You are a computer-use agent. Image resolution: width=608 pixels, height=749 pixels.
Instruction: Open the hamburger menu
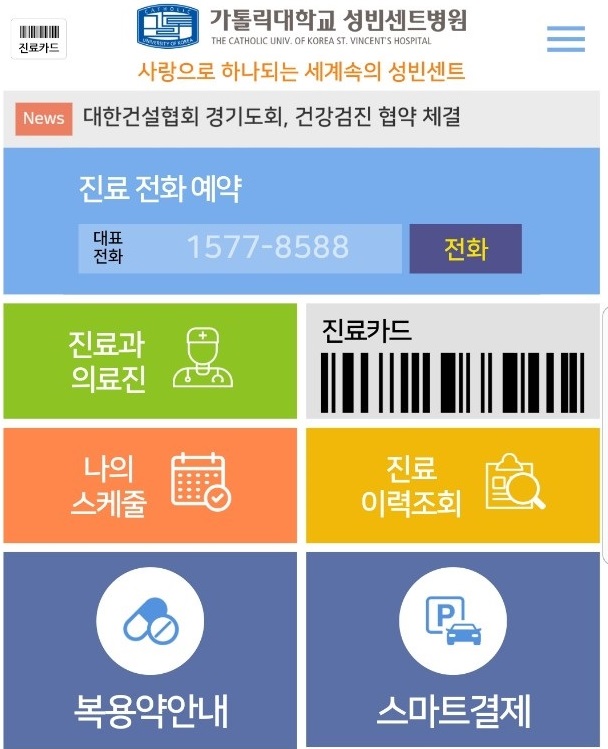565,38
